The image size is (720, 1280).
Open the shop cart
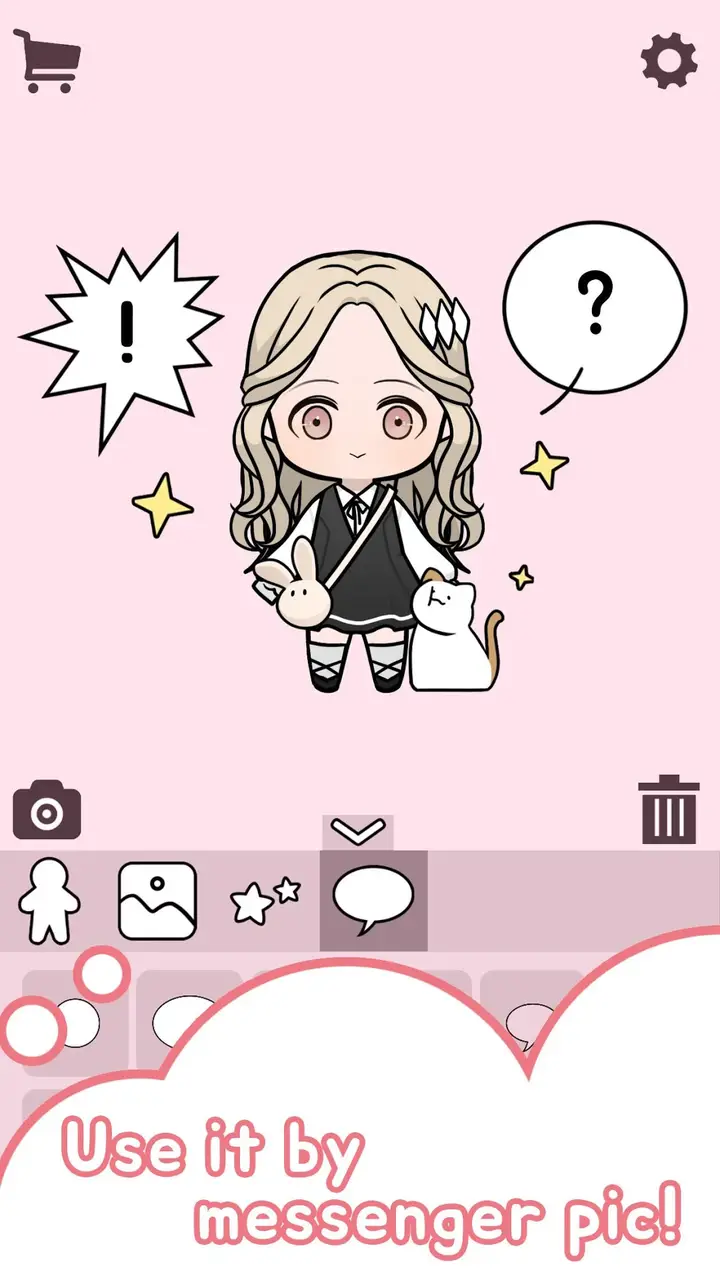coord(47,60)
